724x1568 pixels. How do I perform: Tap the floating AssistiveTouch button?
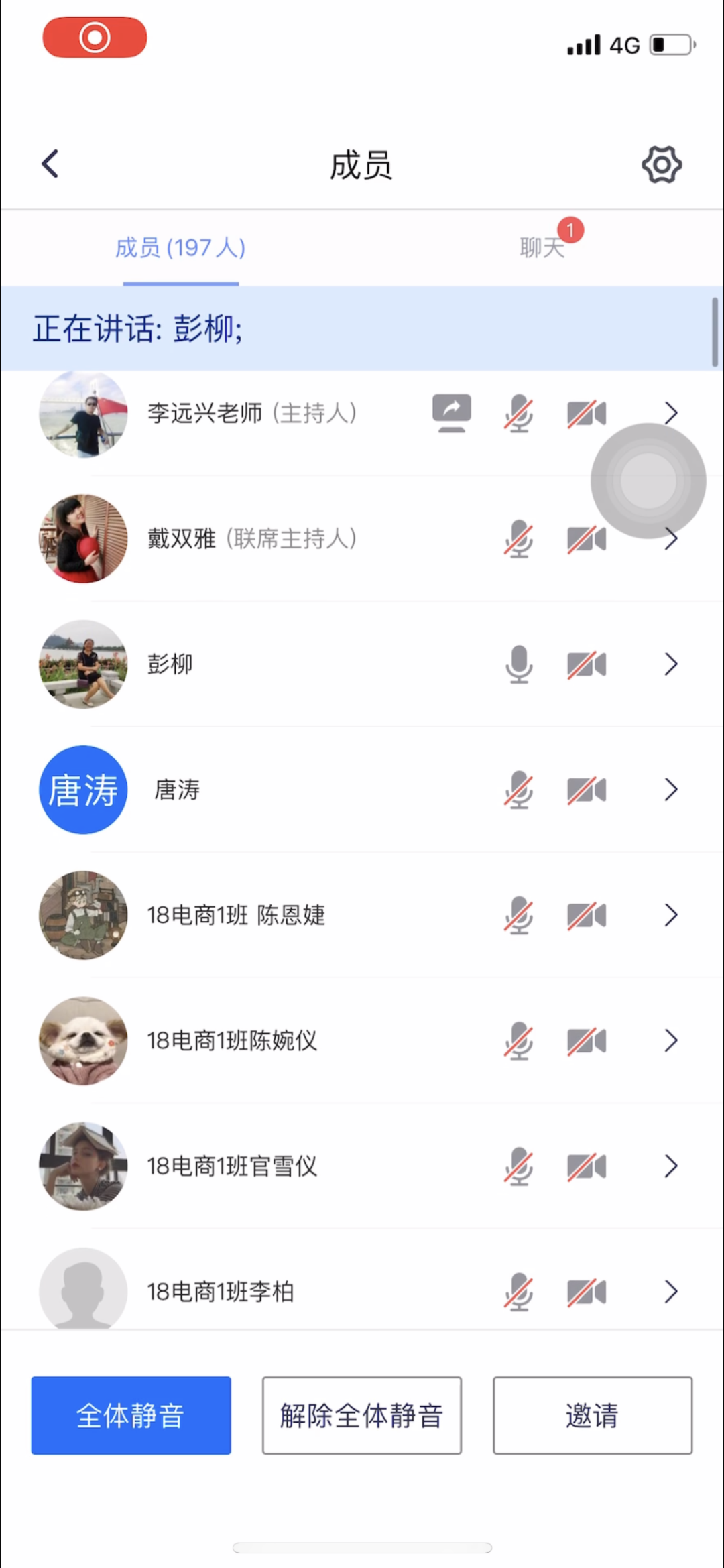pyautogui.click(x=648, y=480)
